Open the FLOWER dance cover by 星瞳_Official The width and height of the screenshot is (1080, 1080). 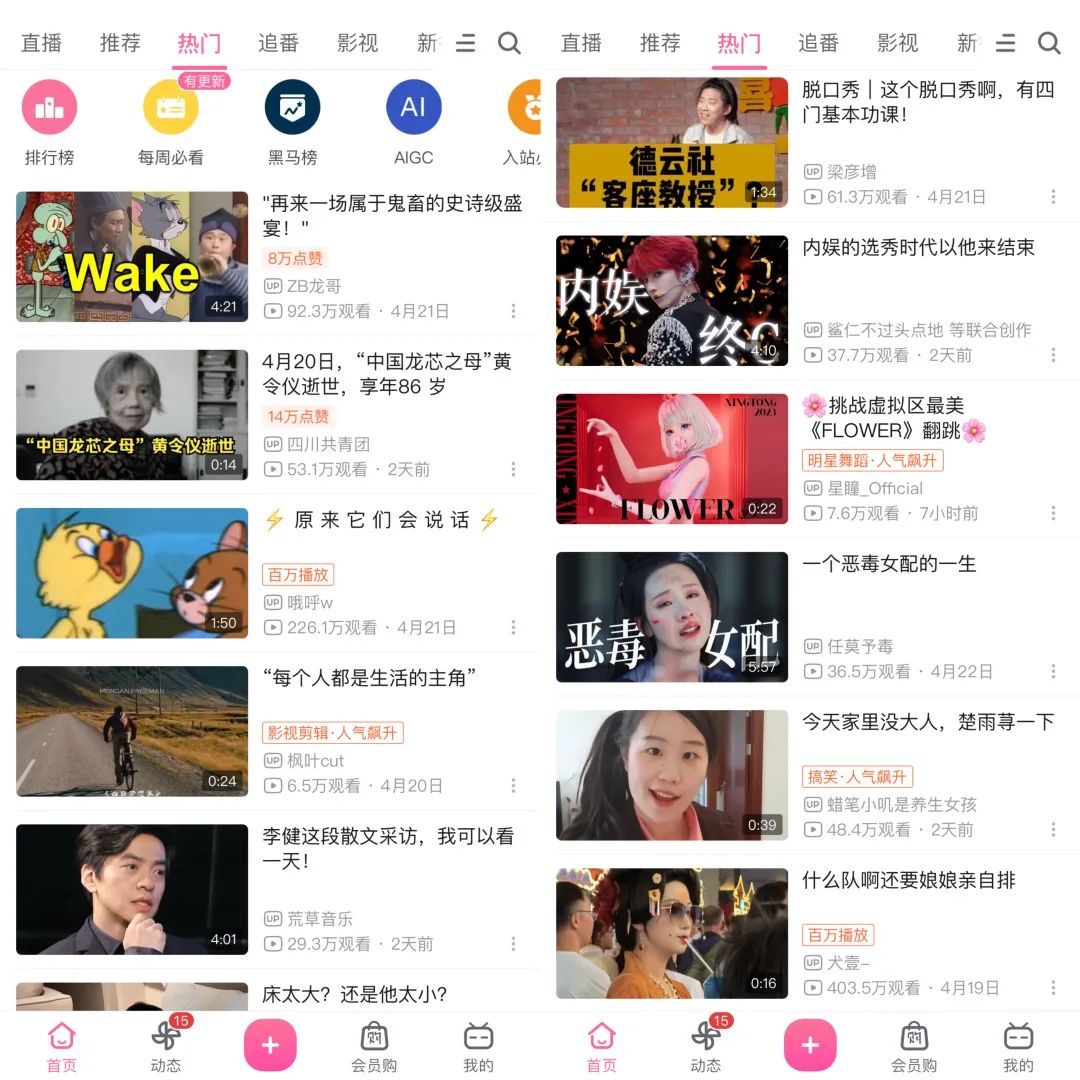672,459
